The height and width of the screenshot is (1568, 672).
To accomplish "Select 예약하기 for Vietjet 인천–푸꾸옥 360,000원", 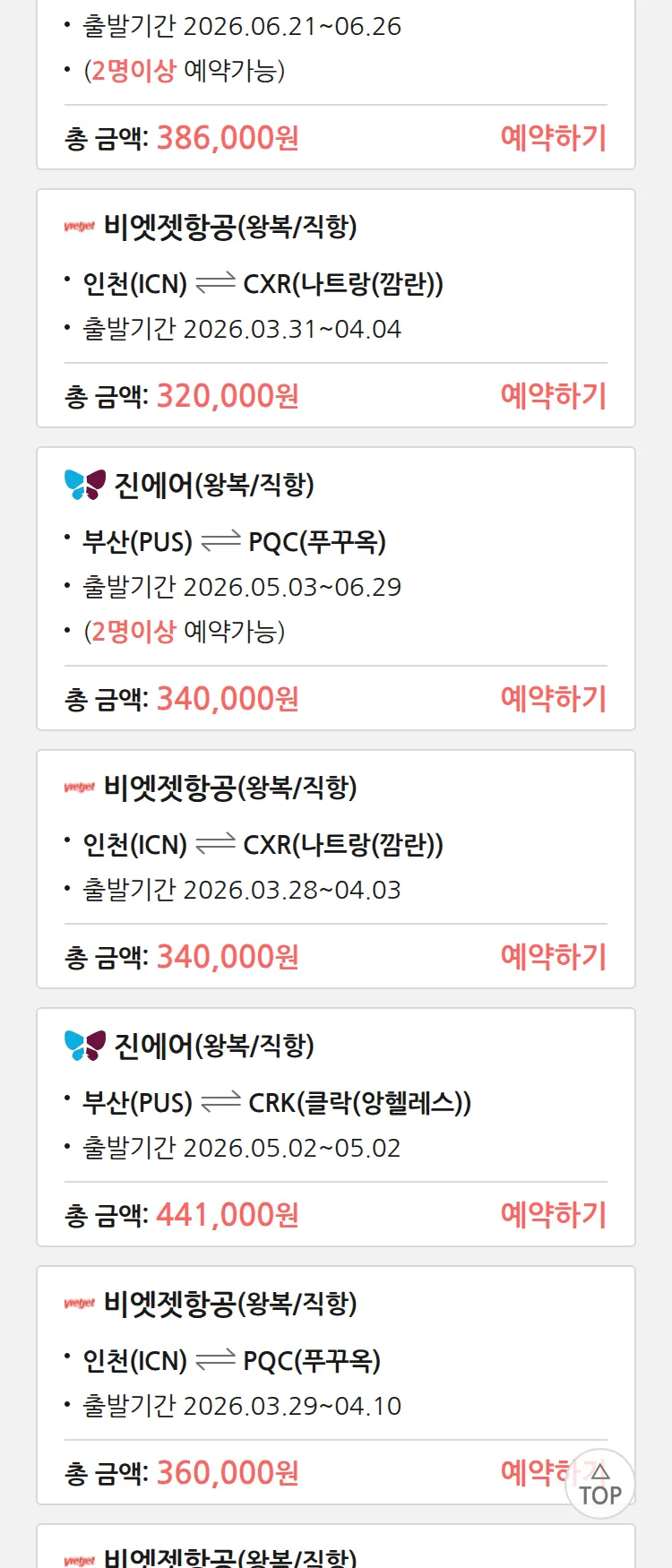I will (x=533, y=1472).
